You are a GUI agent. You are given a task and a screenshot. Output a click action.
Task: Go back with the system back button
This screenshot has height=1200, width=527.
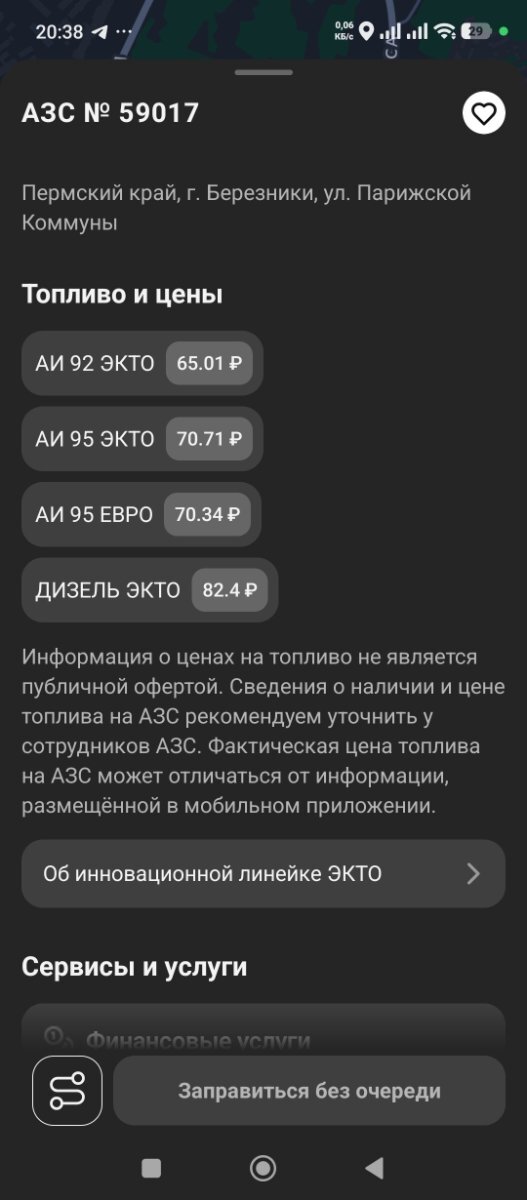click(375, 1167)
